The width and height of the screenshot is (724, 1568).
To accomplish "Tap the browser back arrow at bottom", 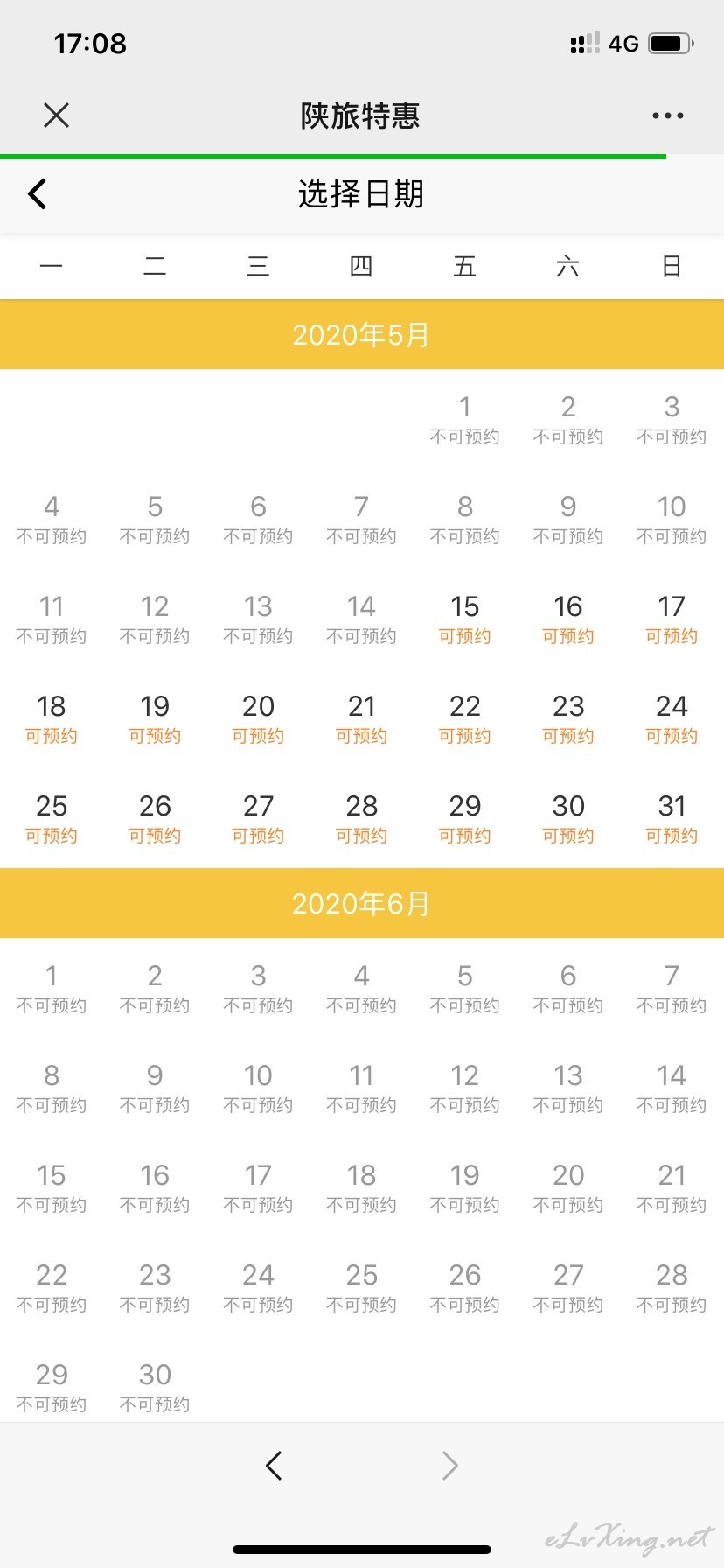I will 274,1465.
